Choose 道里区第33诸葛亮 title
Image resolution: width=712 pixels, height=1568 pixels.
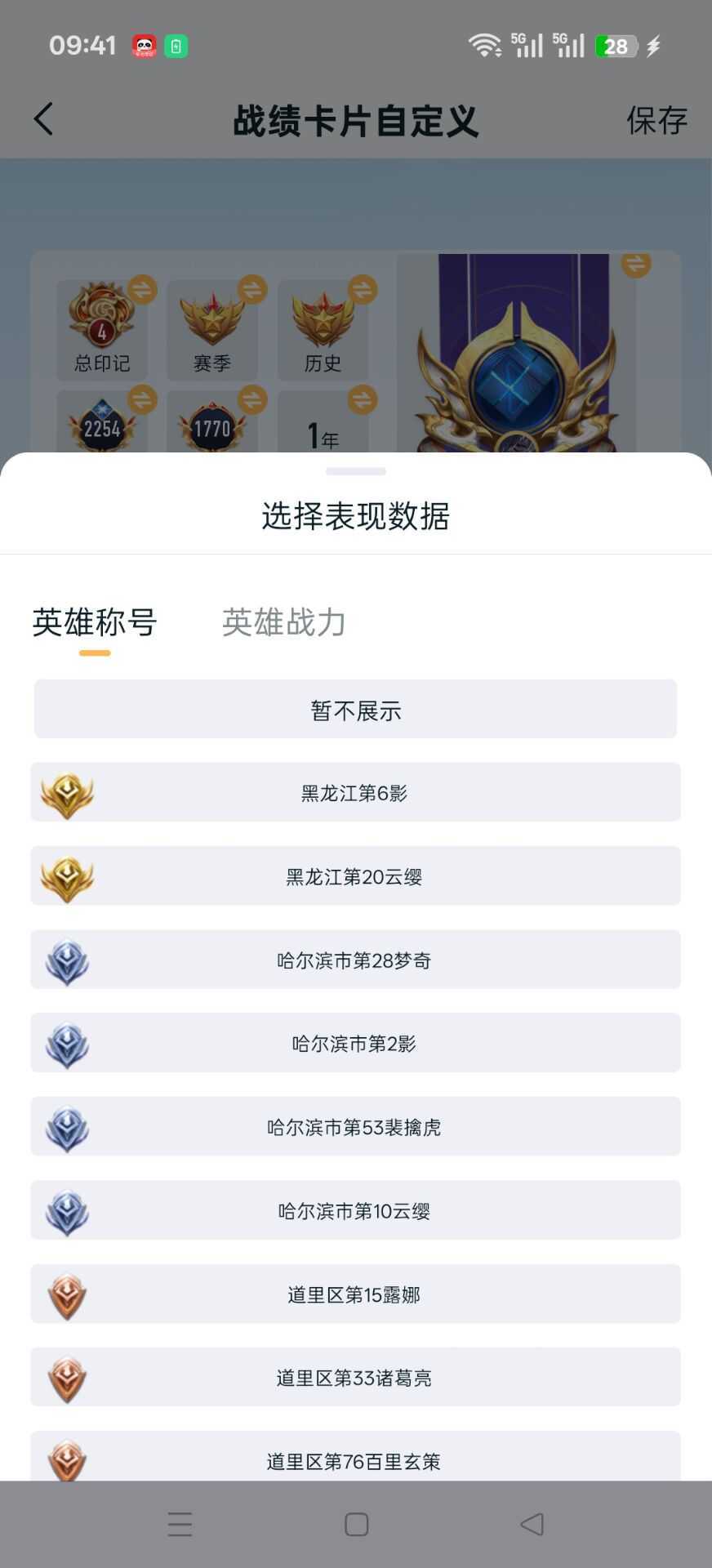click(x=355, y=1377)
